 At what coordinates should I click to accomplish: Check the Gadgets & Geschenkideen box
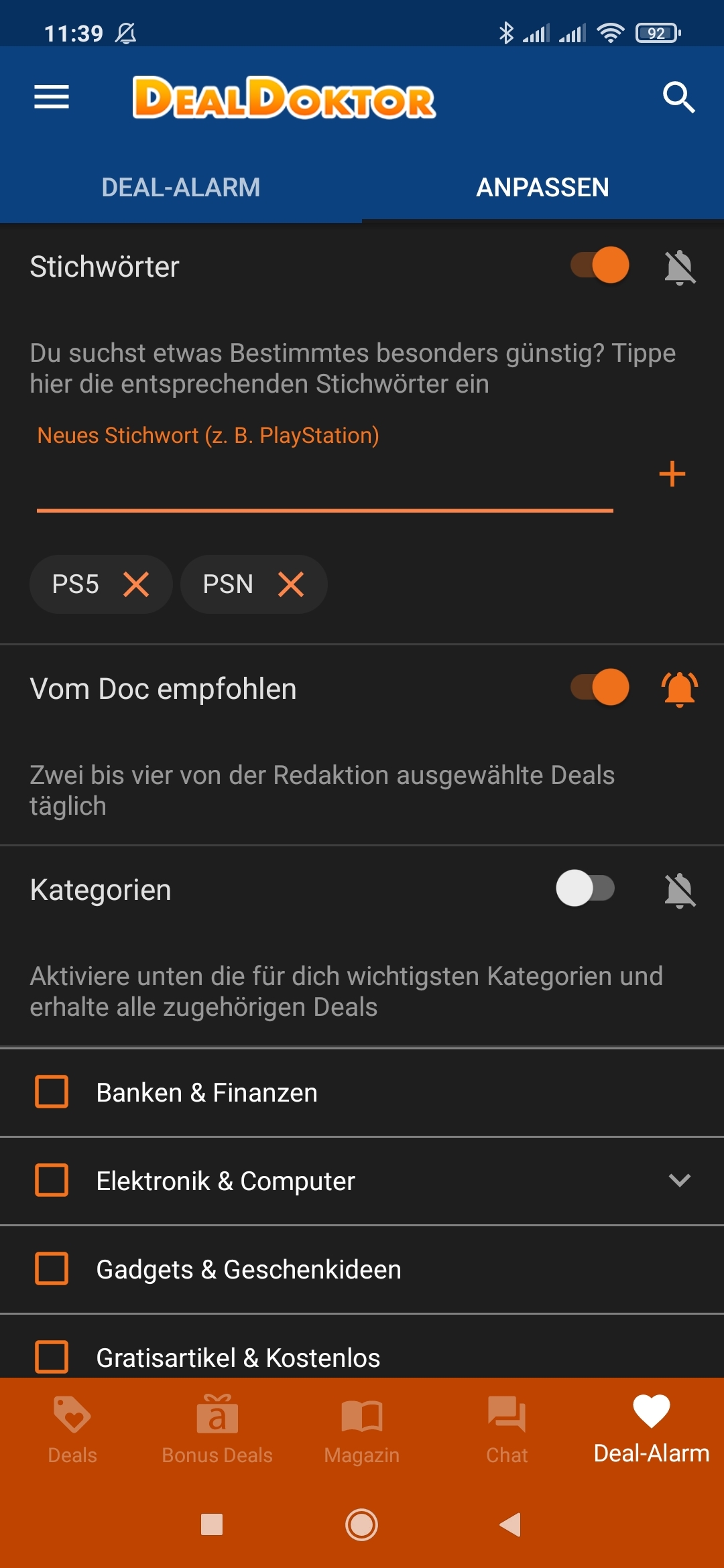pyautogui.click(x=52, y=1268)
